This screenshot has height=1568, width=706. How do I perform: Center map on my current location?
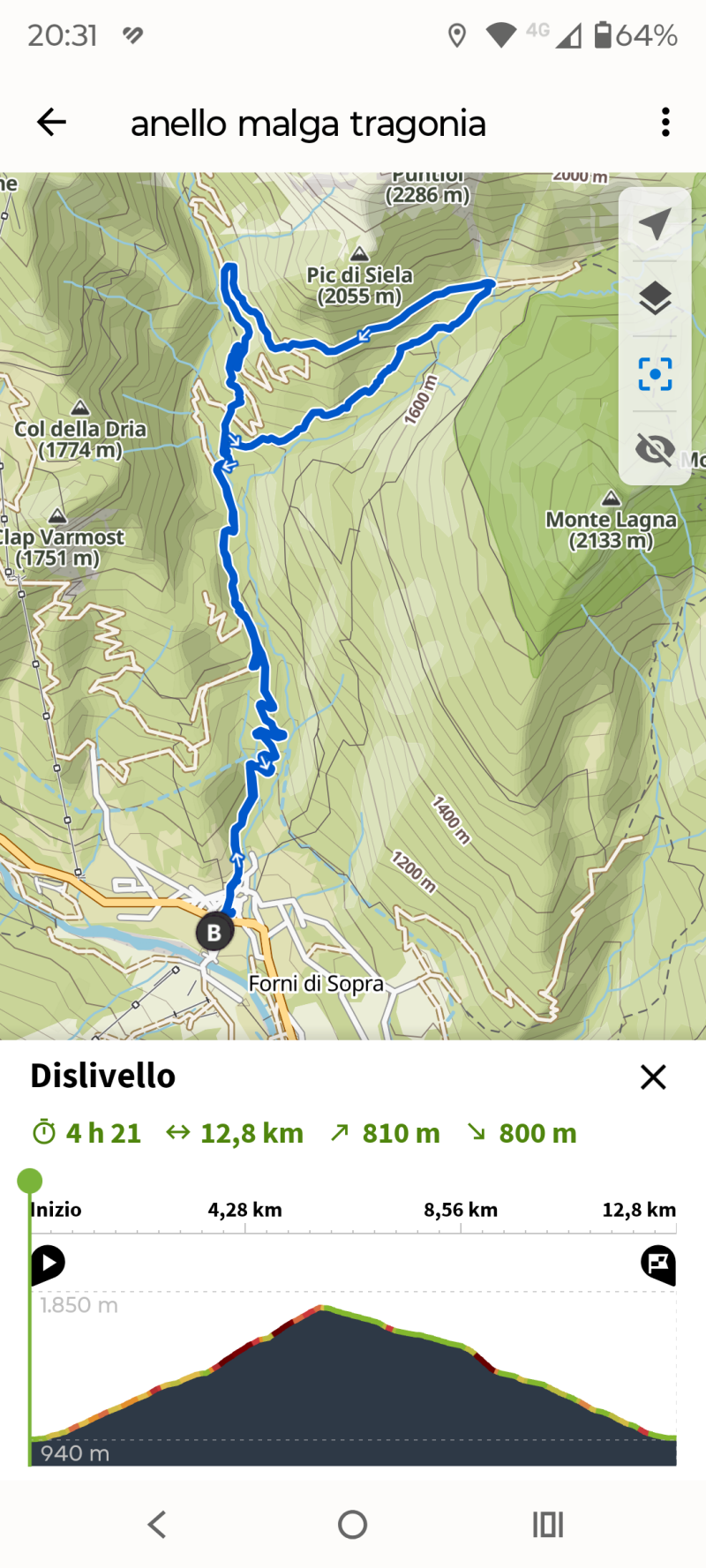655,224
